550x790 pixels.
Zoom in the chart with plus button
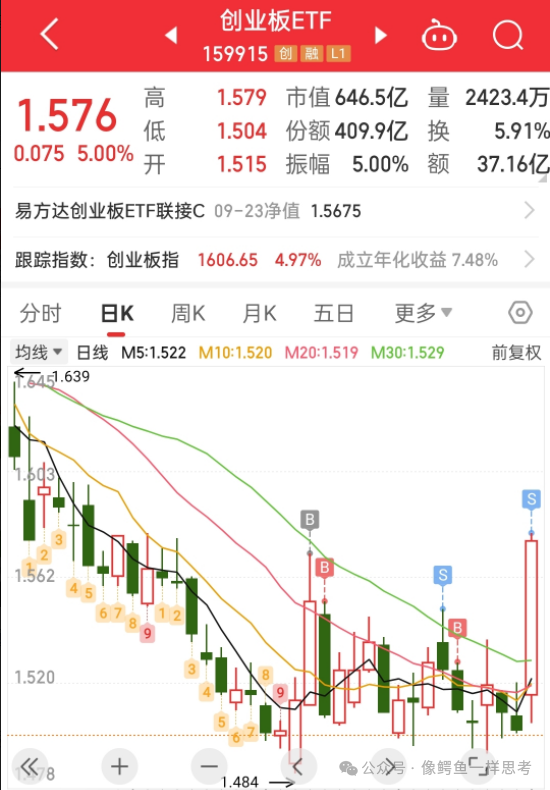tap(119, 767)
